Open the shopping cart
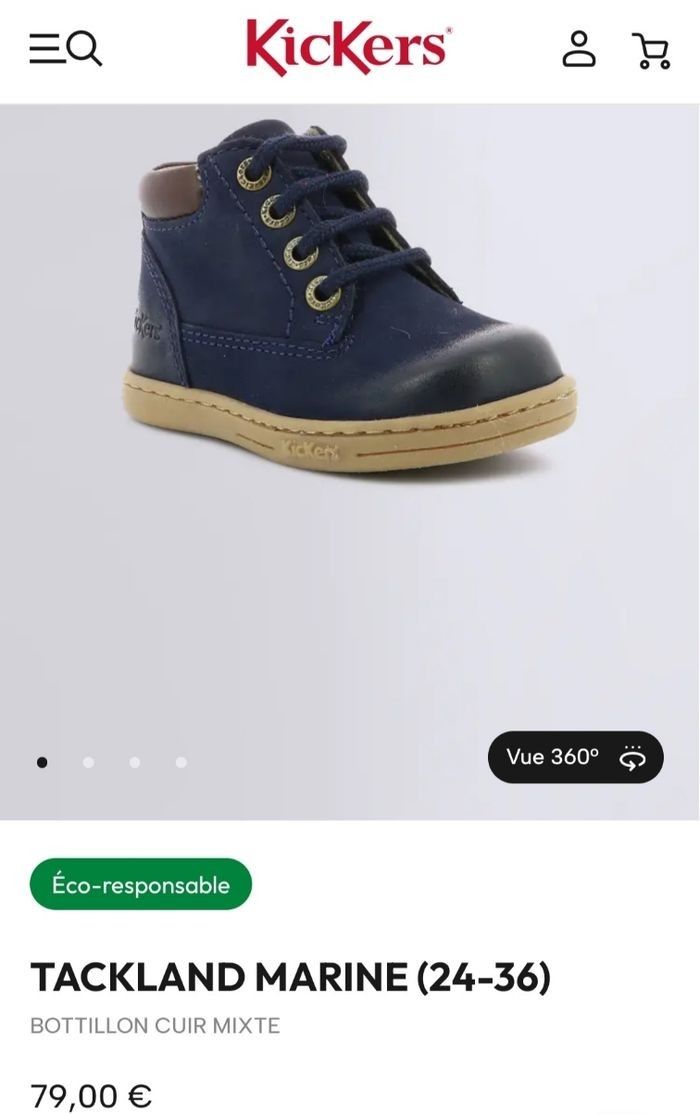The height and width of the screenshot is (1115, 700). point(651,49)
